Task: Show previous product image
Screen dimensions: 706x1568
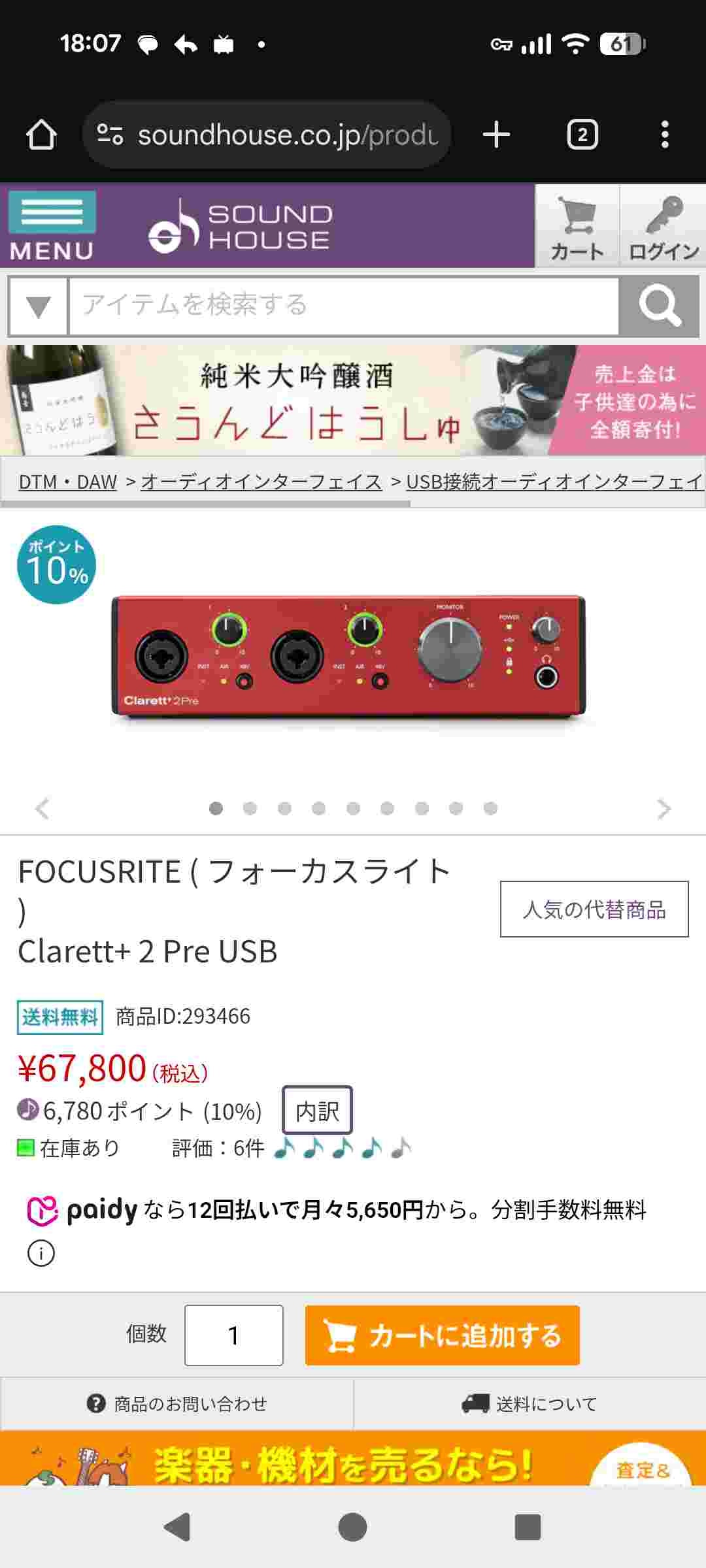Action: coord(42,809)
